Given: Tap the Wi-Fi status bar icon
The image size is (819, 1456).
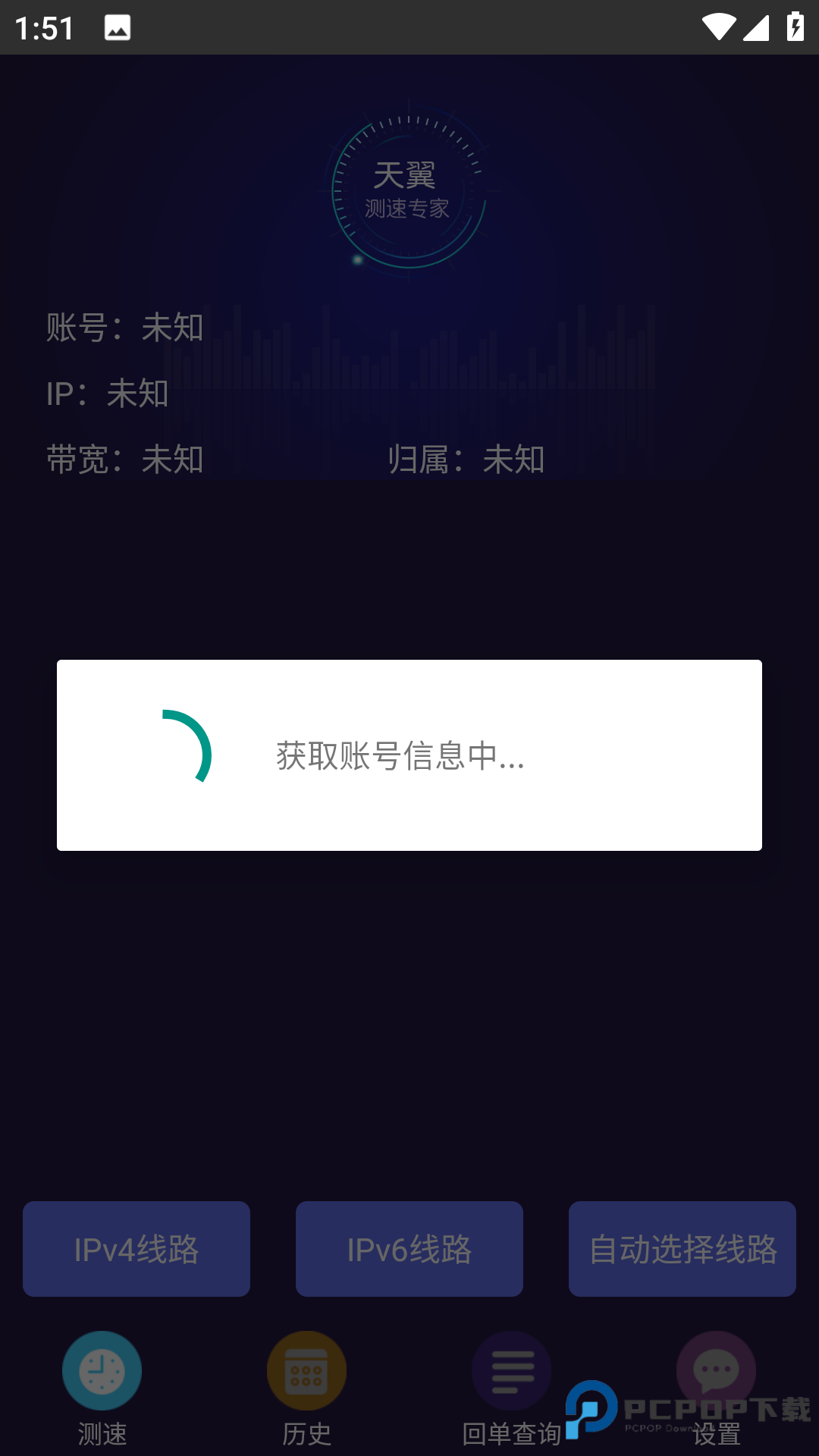Looking at the screenshot, I should click(719, 25).
